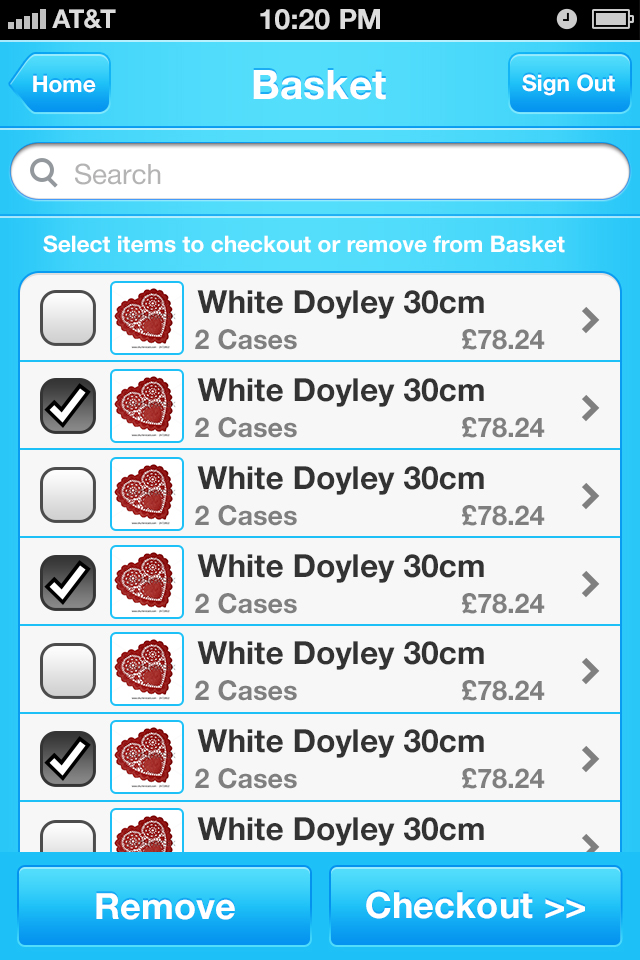Remove selected items from Basket
Screen dimensions: 640x960
tap(165, 906)
